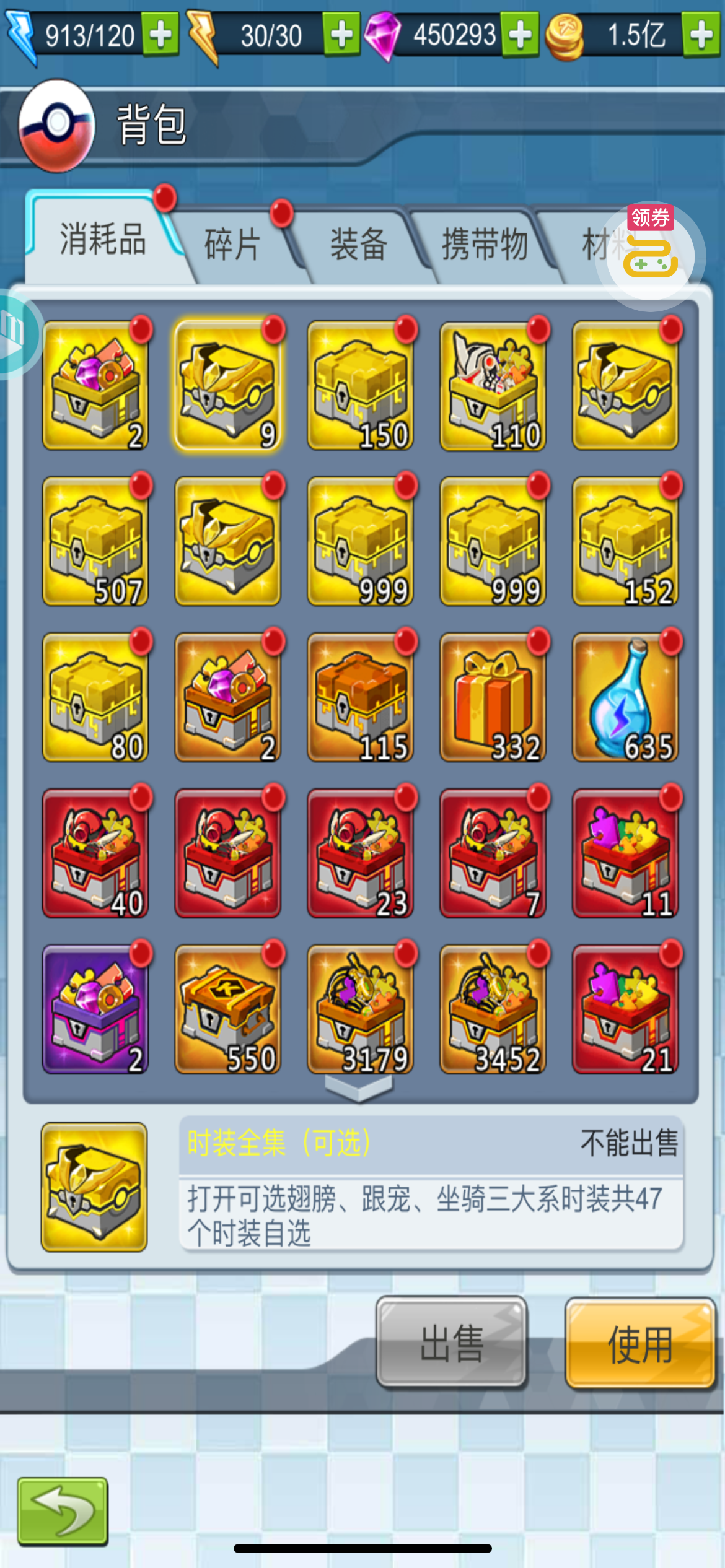Choose the gold chest with 507
725x1568 pixels.
tap(95, 541)
